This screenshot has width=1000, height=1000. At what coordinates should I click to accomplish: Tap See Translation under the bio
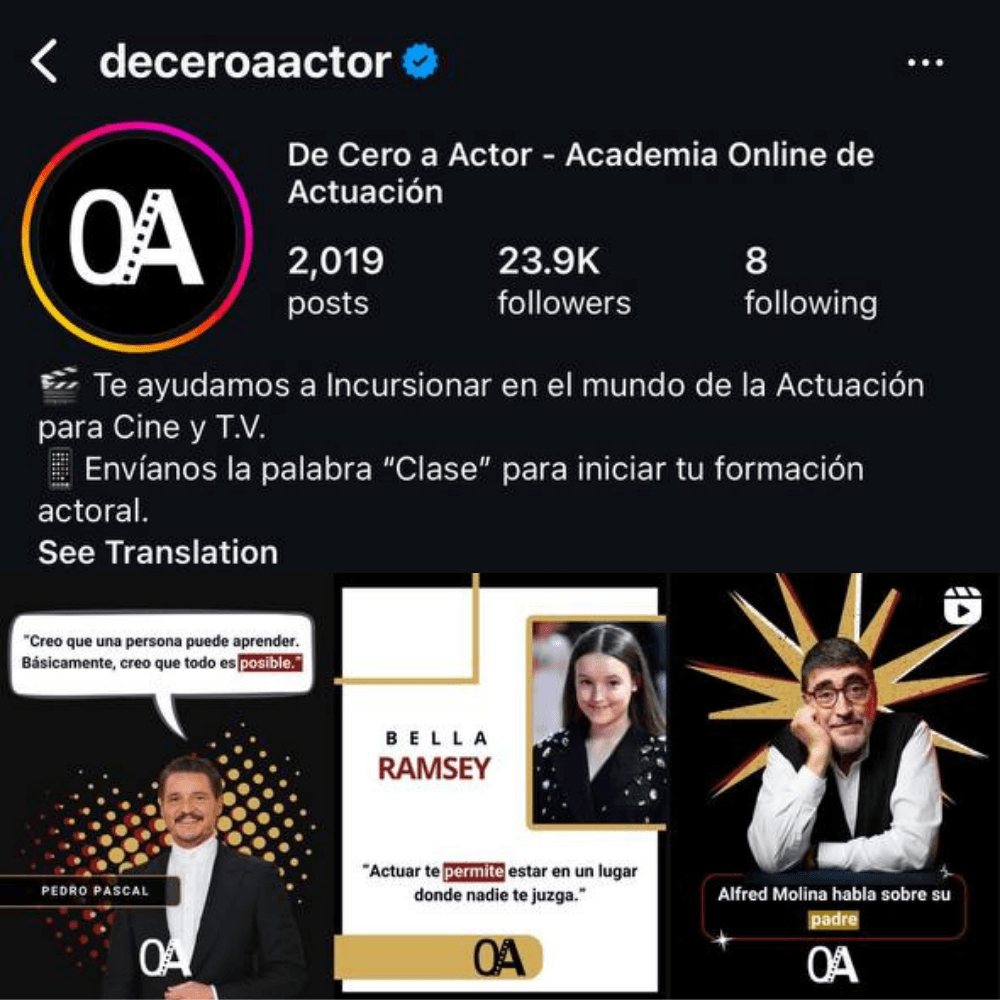pos(158,552)
